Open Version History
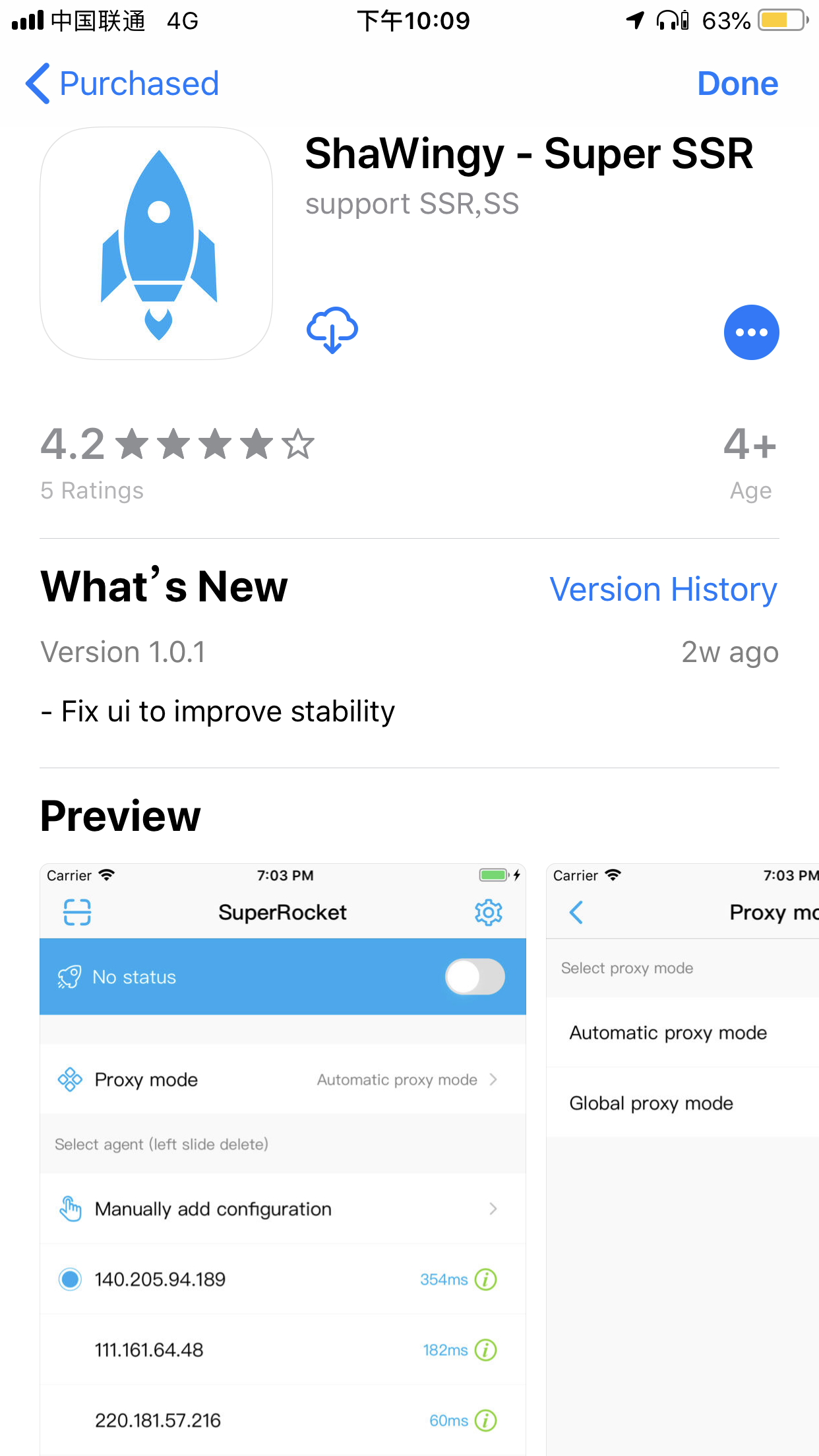 (x=663, y=589)
